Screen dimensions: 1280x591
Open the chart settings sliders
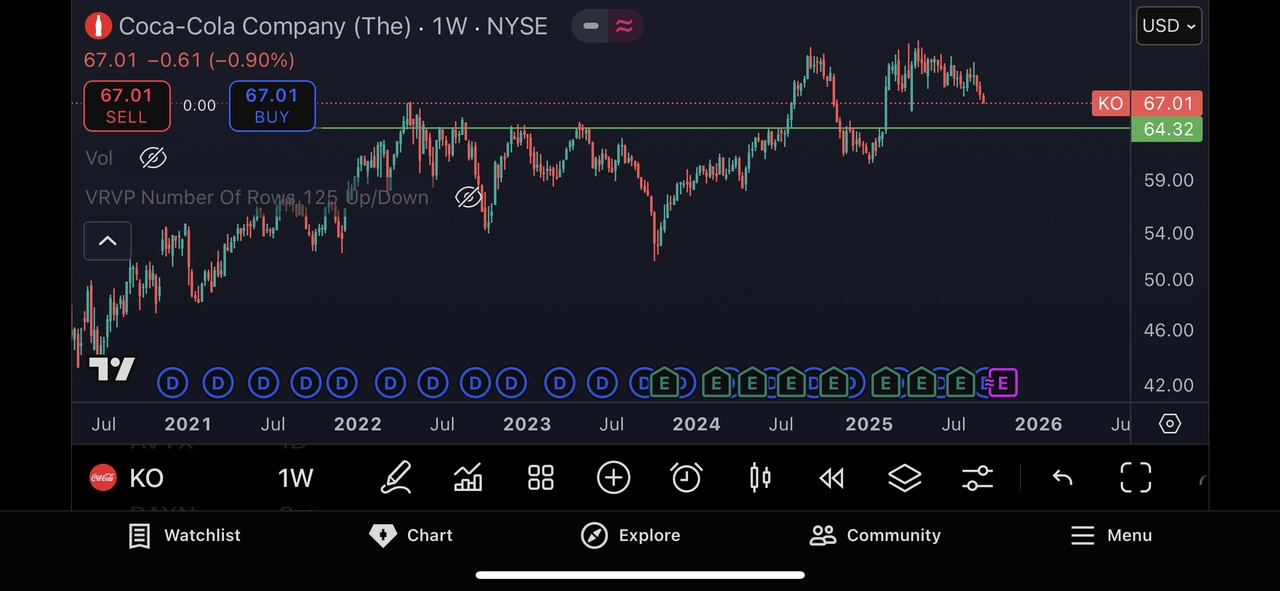tap(977, 478)
